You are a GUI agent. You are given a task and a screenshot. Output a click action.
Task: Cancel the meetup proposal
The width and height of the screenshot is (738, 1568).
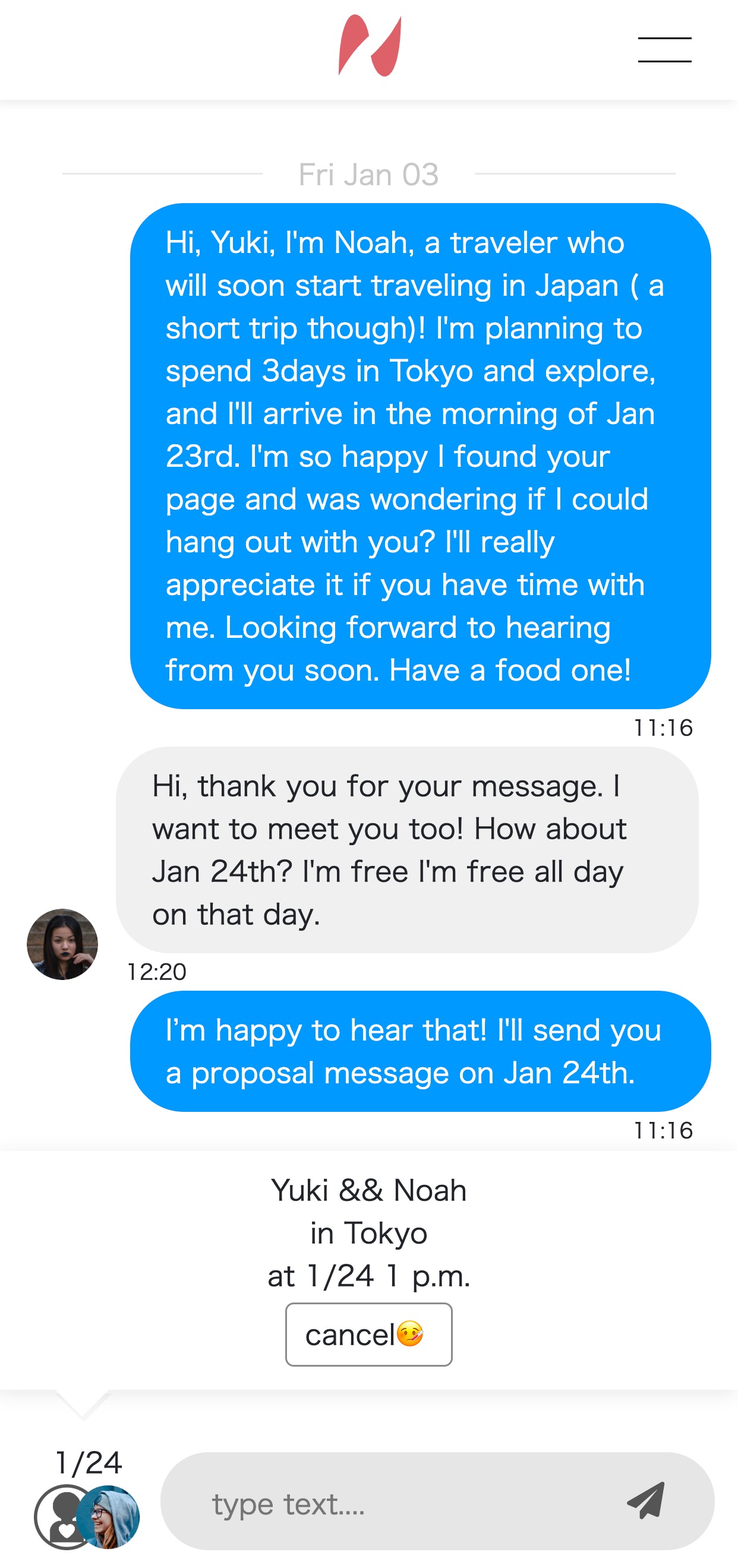pos(368,1334)
